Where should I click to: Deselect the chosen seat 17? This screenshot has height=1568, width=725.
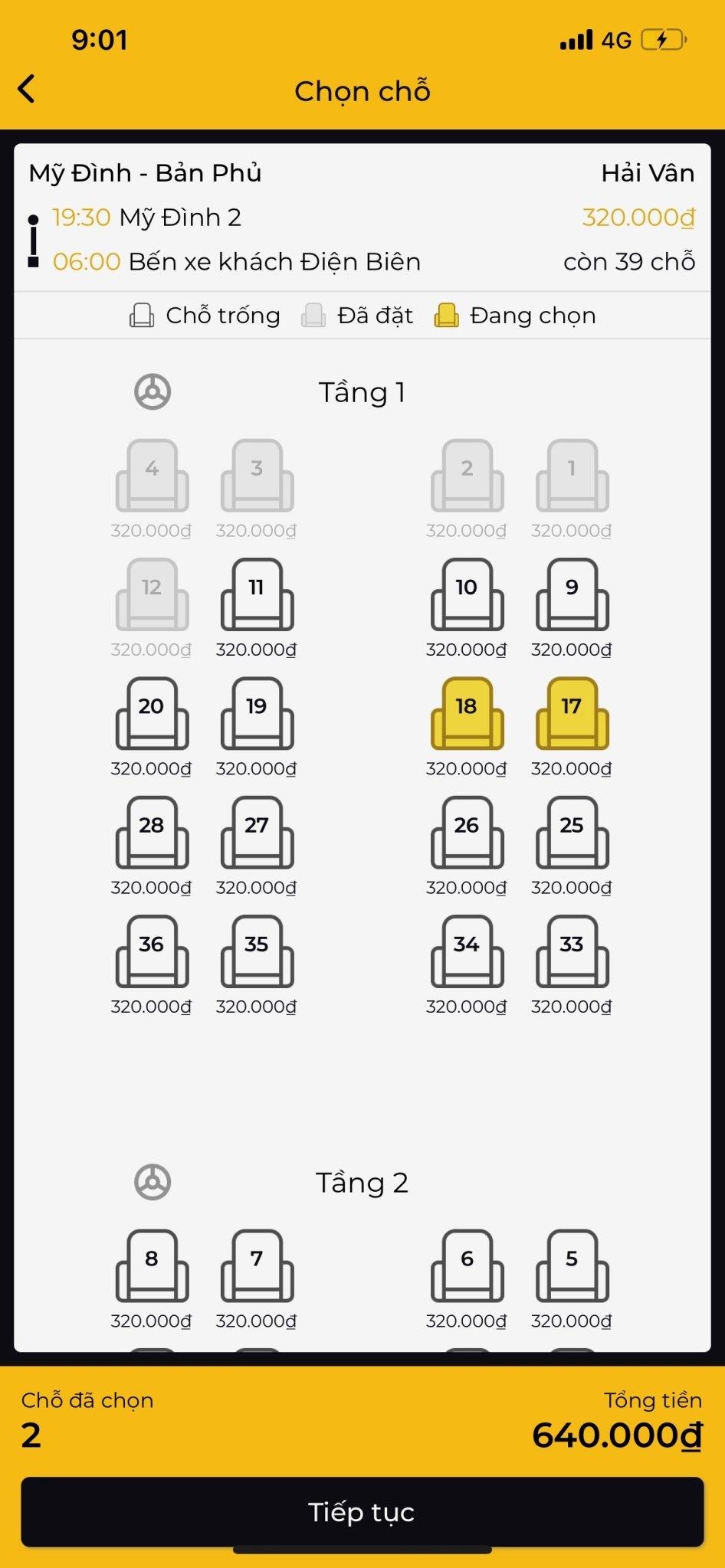pyautogui.click(x=572, y=713)
